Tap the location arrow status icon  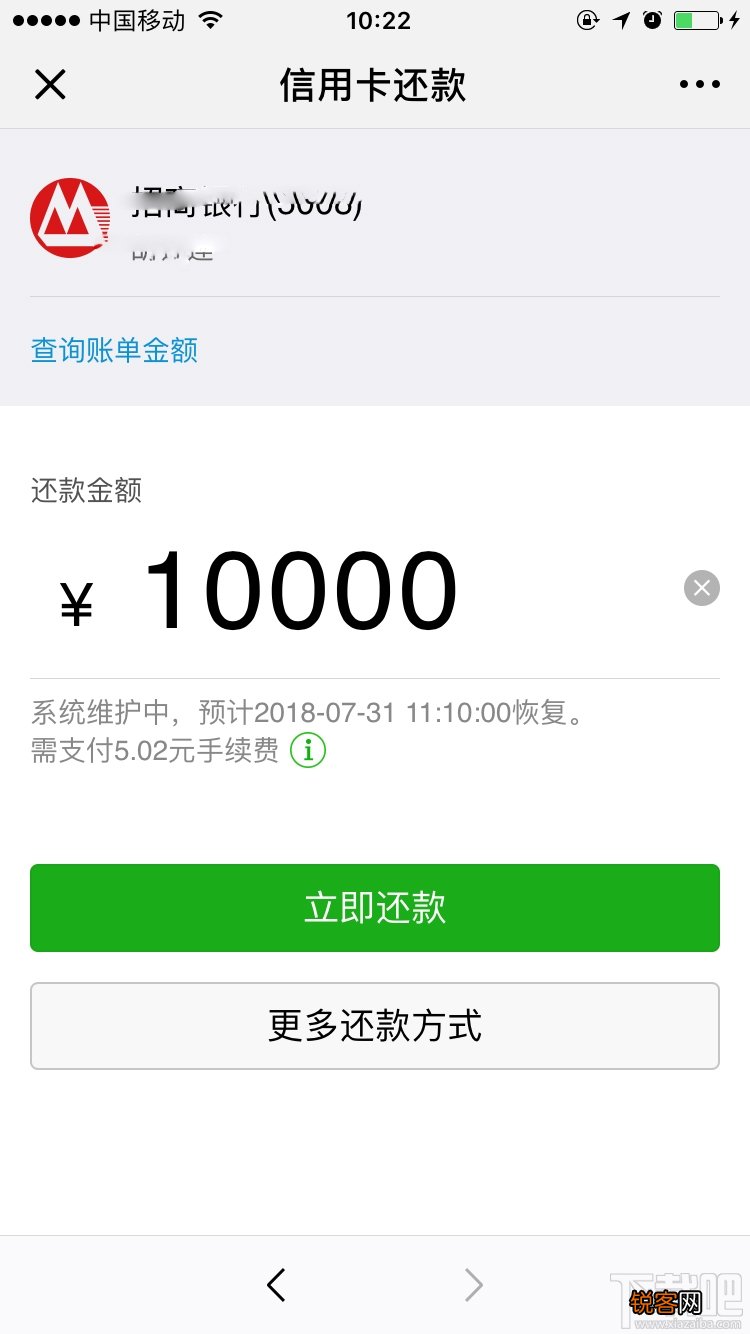pos(620,19)
